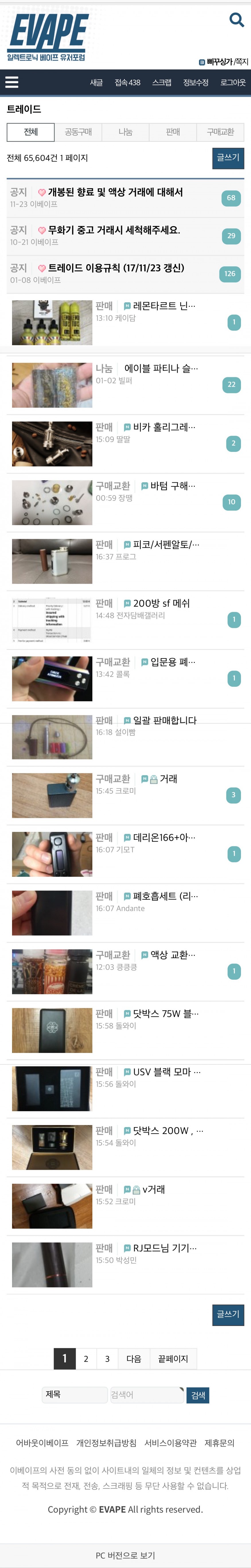This screenshot has height=1568, width=251.
Task: Open the 200방 sf 메쉬 sale post
Action: tap(161, 603)
